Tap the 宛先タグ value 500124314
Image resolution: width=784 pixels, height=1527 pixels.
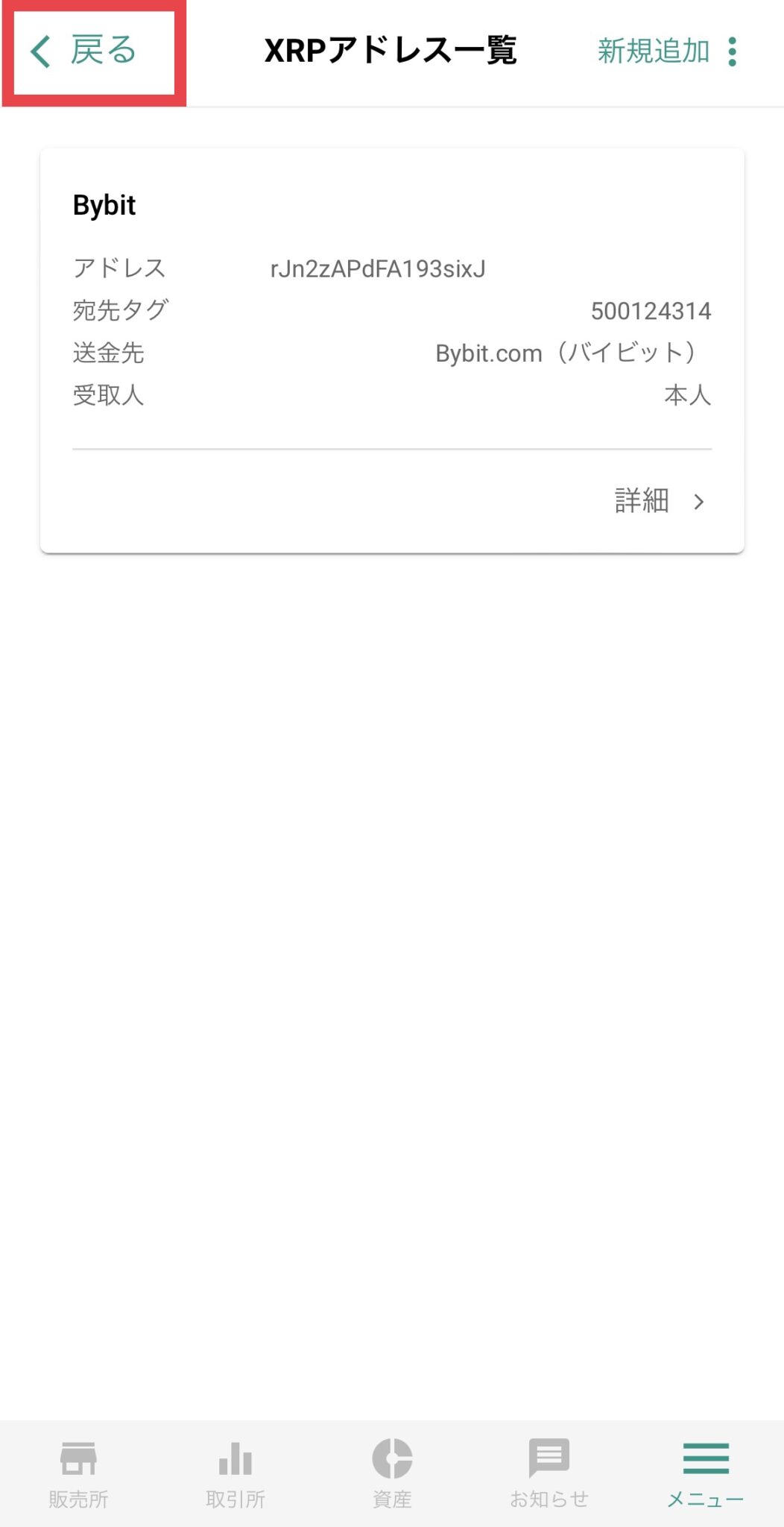click(651, 312)
